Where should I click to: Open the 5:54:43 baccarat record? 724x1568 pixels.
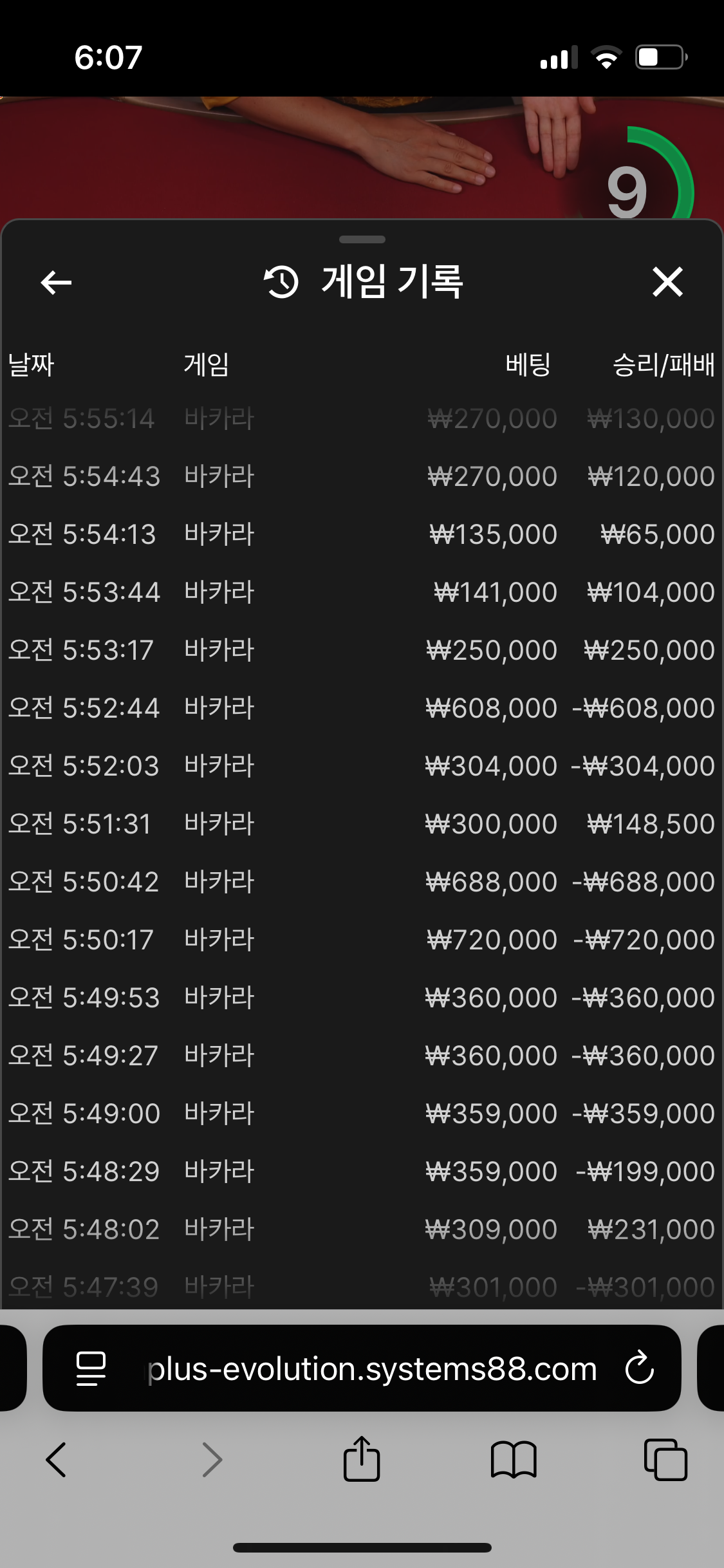362,476
